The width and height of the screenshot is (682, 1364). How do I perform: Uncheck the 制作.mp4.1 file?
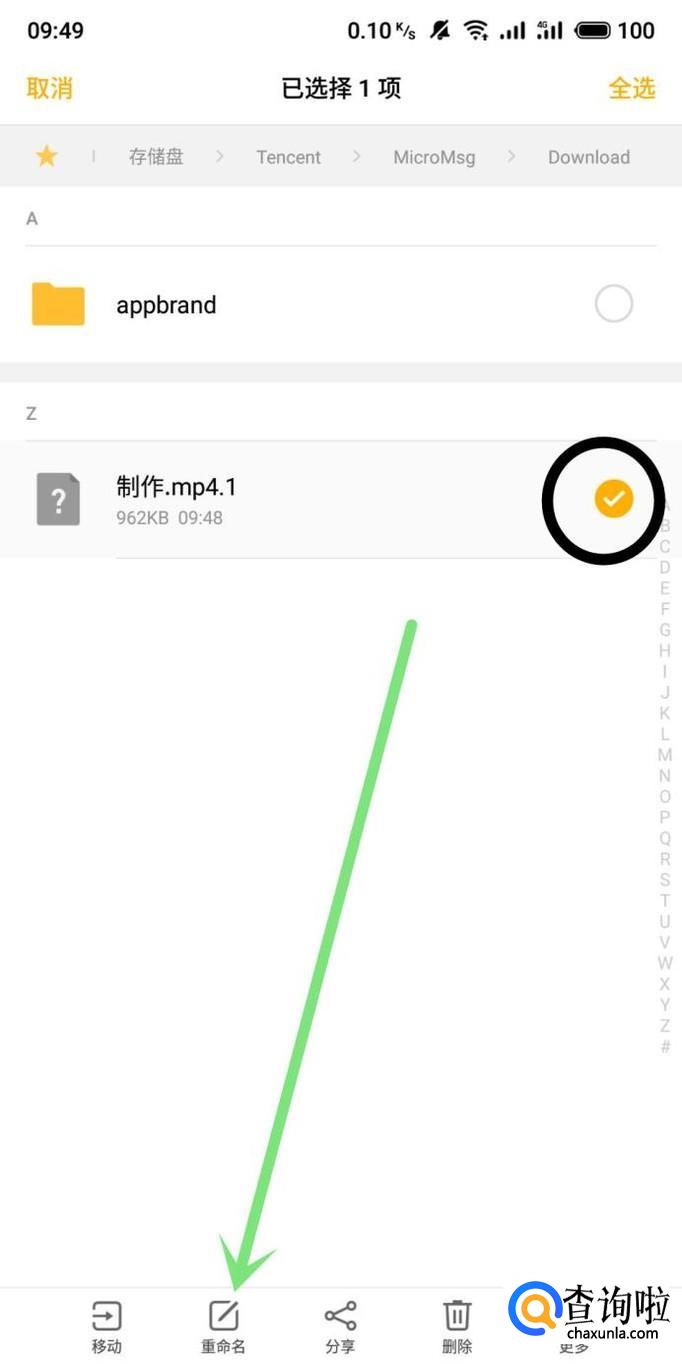pyautogui.click(x=614, y=498)
